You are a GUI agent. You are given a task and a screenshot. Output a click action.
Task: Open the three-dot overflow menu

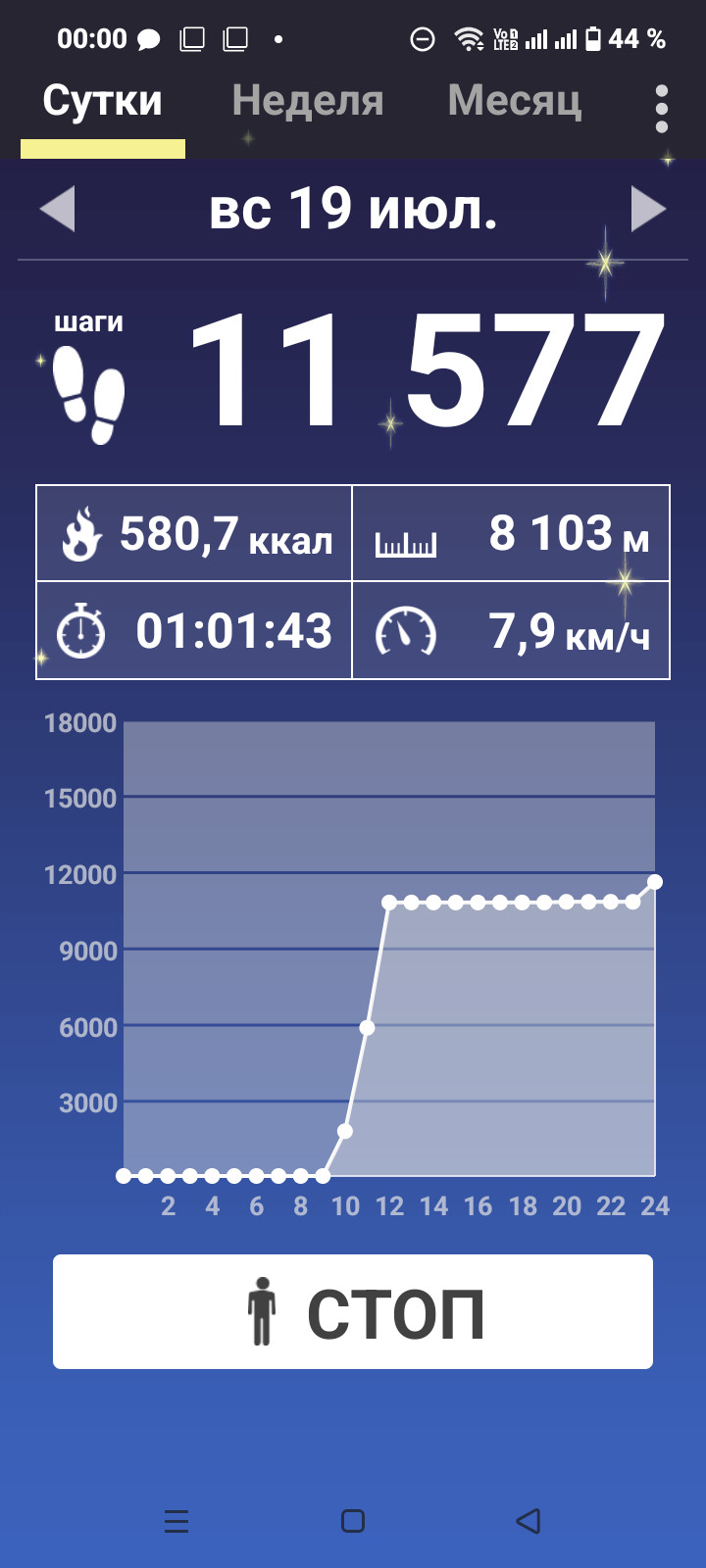[x=662, y=108]
